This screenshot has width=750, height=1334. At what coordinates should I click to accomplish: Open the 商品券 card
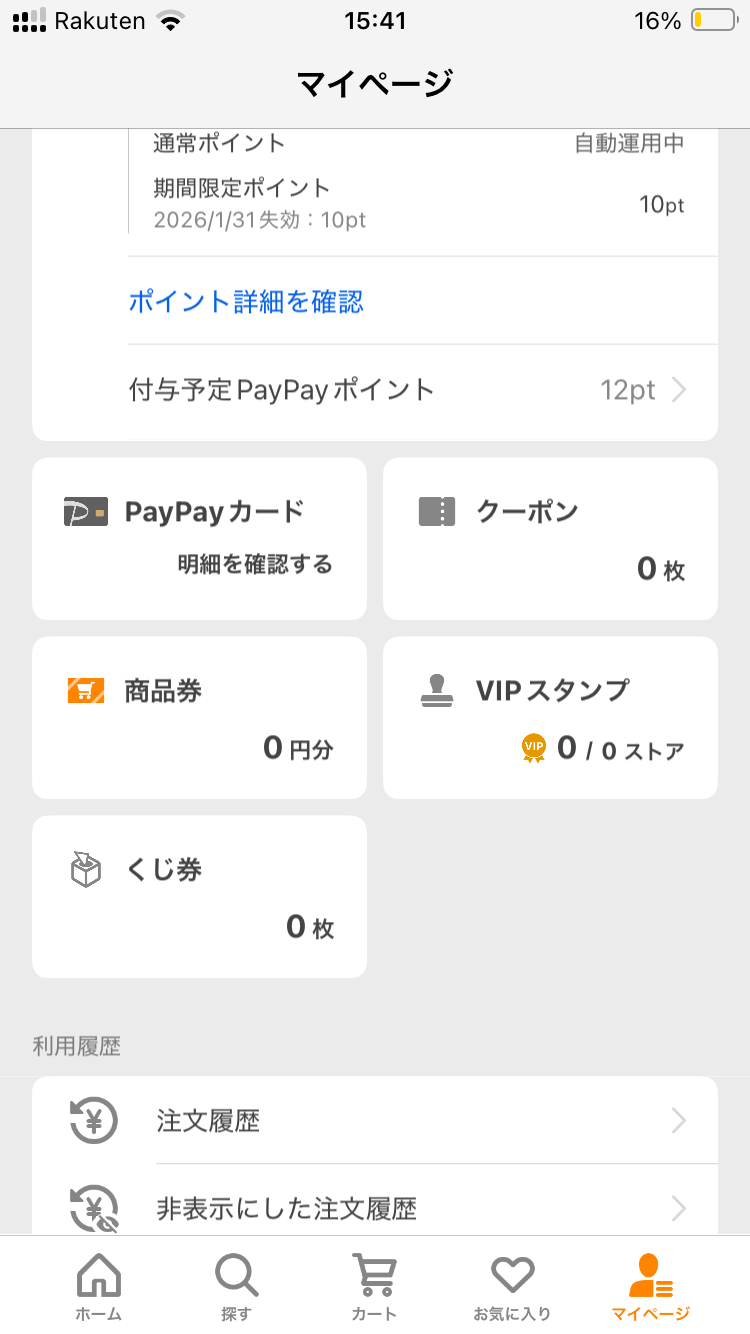199,718
